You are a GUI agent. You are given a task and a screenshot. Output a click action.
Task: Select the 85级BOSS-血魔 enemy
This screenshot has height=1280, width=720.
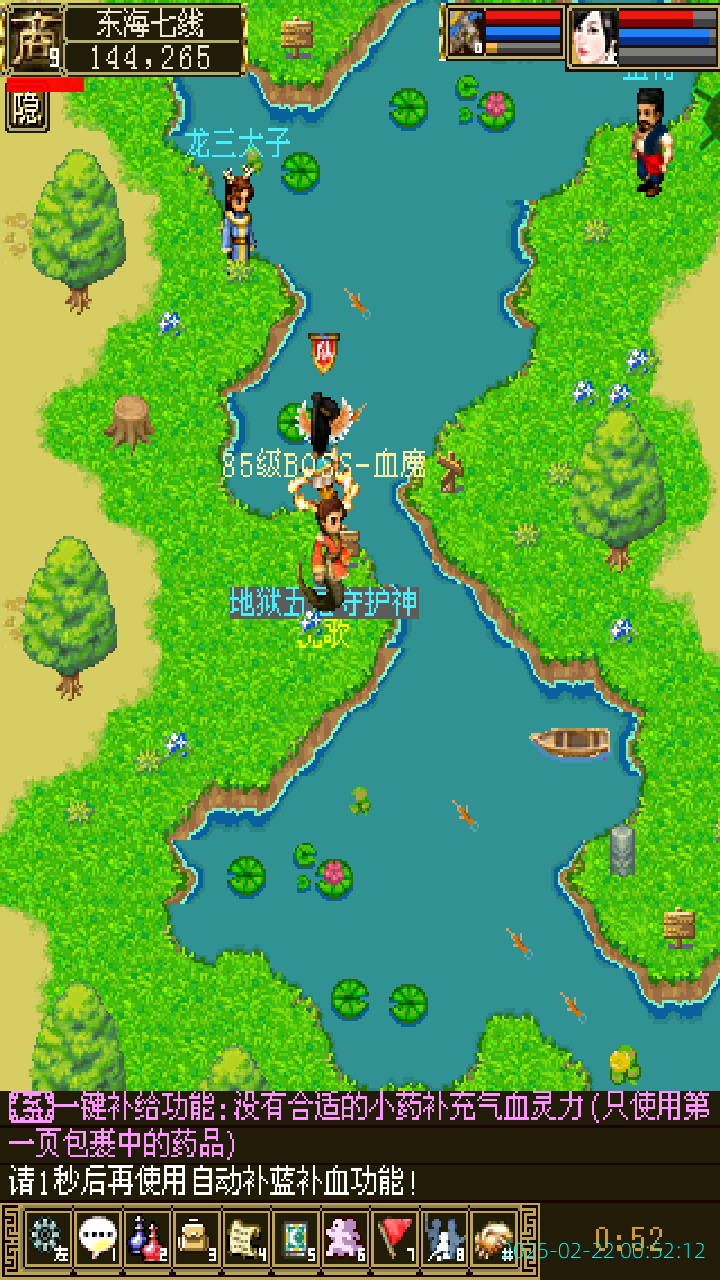(x=324, y=428)
